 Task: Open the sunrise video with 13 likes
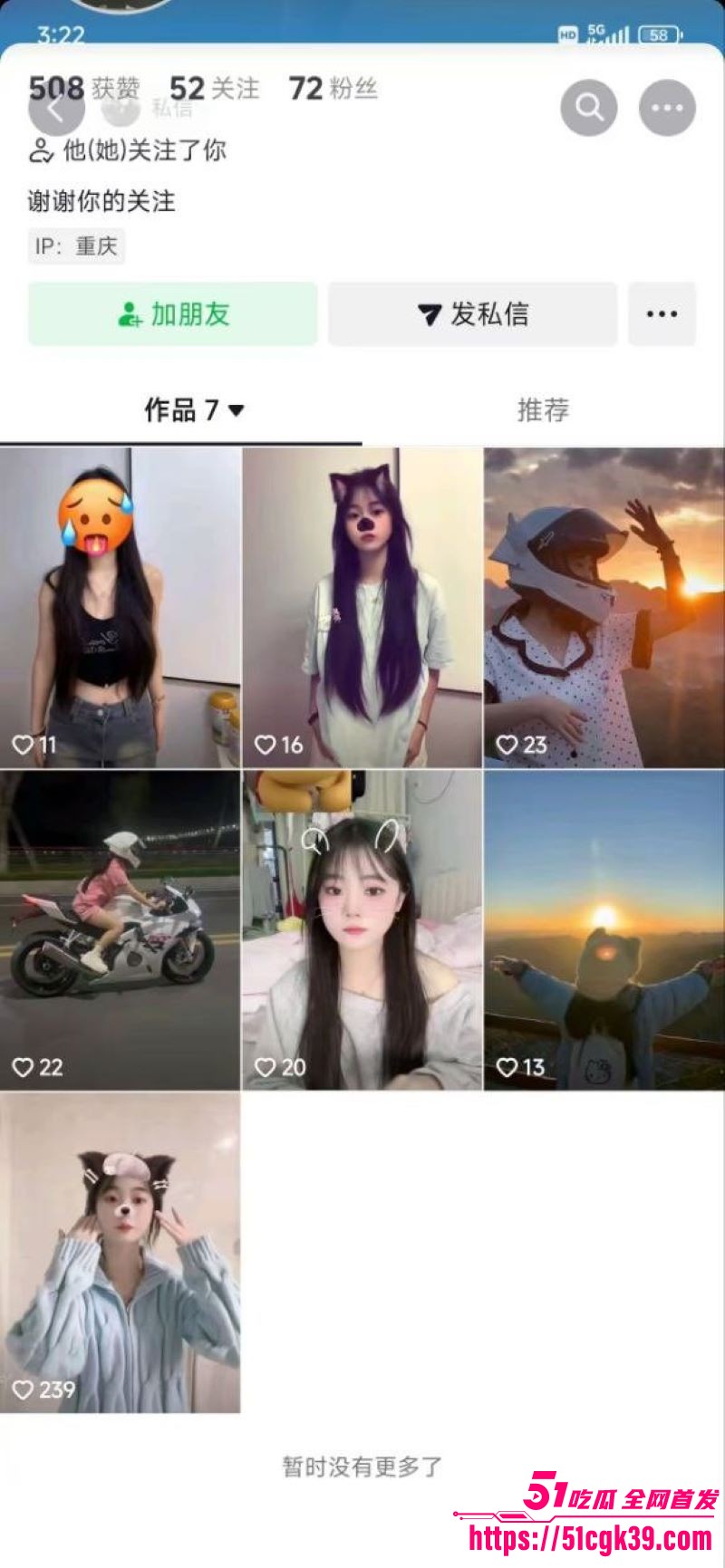coord(604,929)
